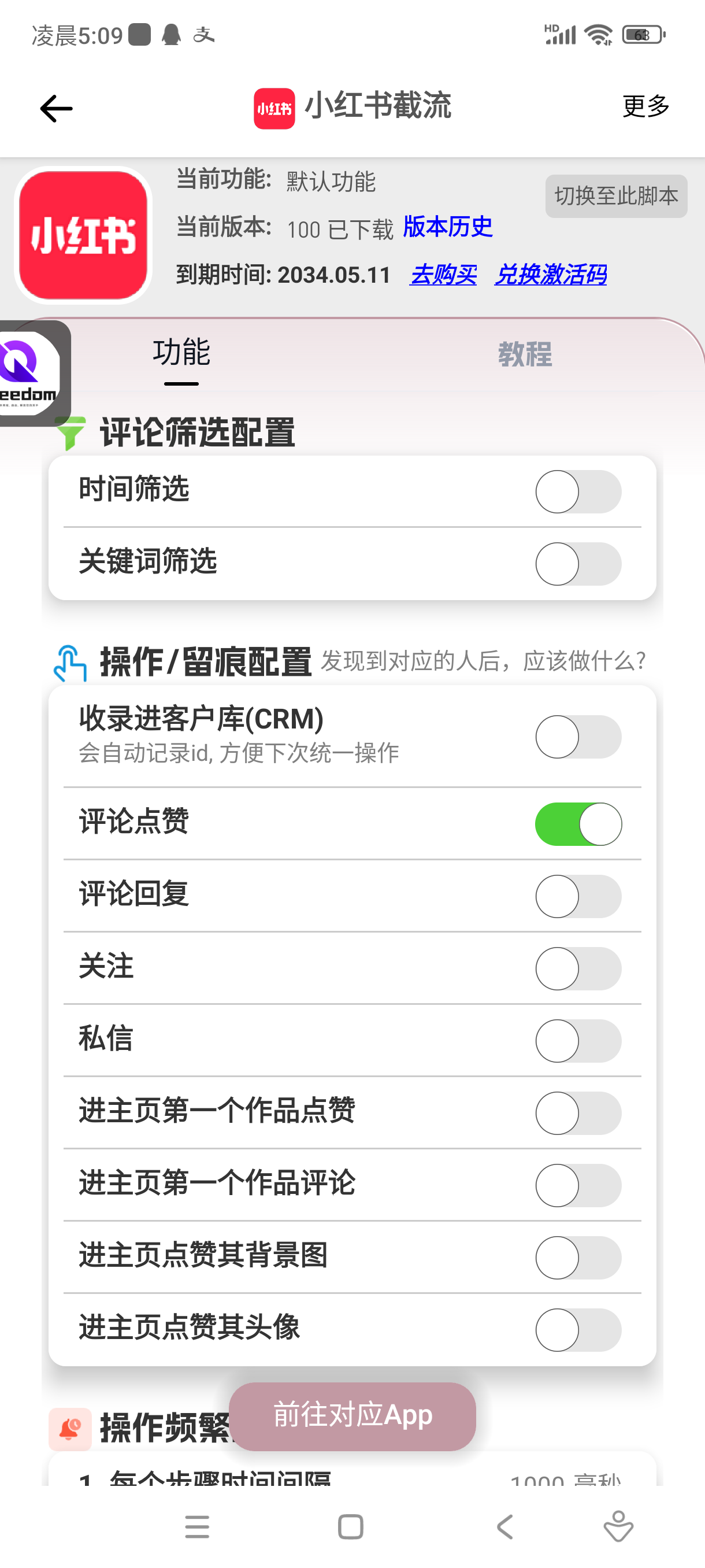Screen dimensions: 705x1568
Task: Turn on 评论回复
Action: [578, 896]
